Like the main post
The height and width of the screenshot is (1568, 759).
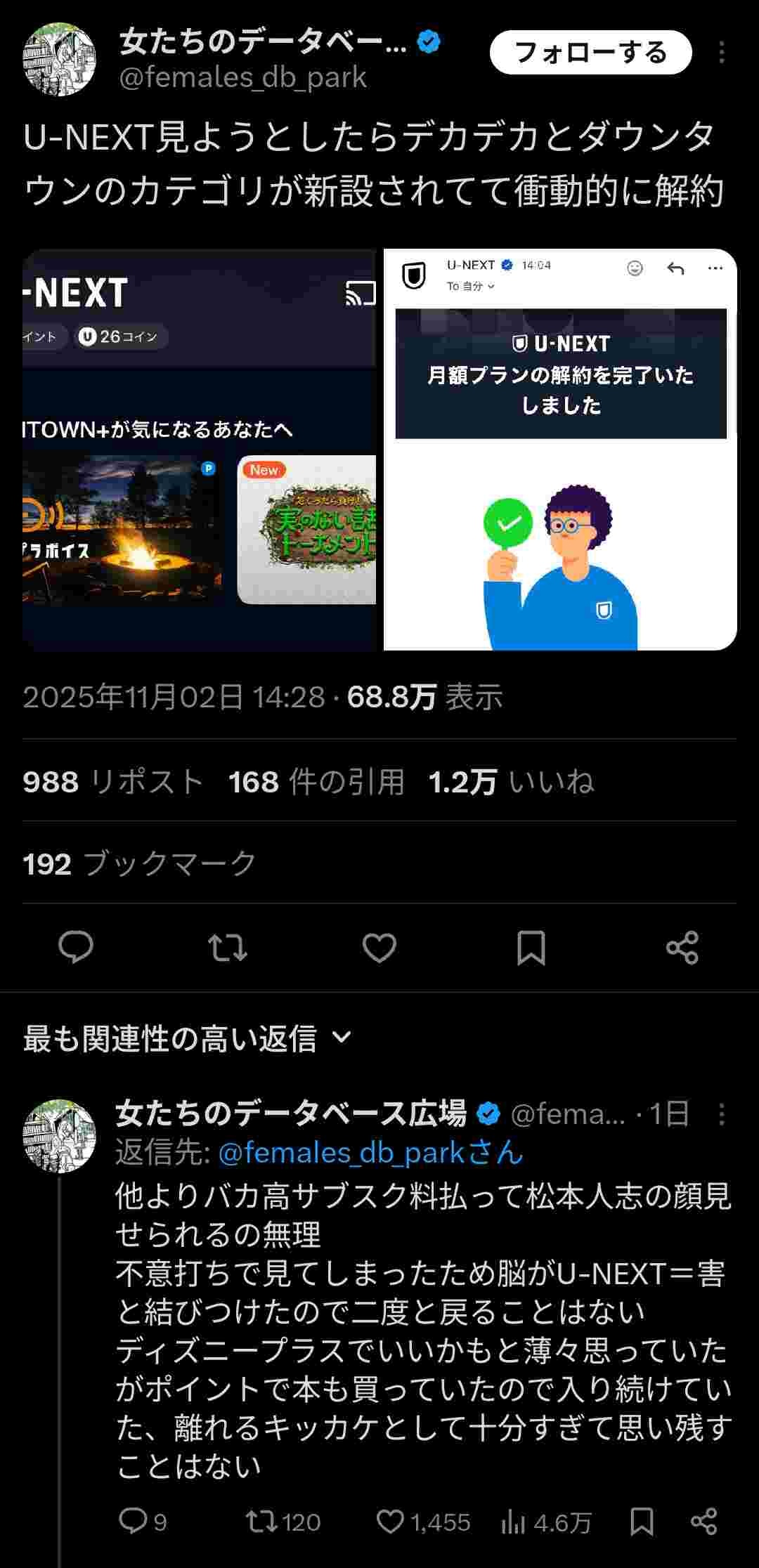pos(379,947)
